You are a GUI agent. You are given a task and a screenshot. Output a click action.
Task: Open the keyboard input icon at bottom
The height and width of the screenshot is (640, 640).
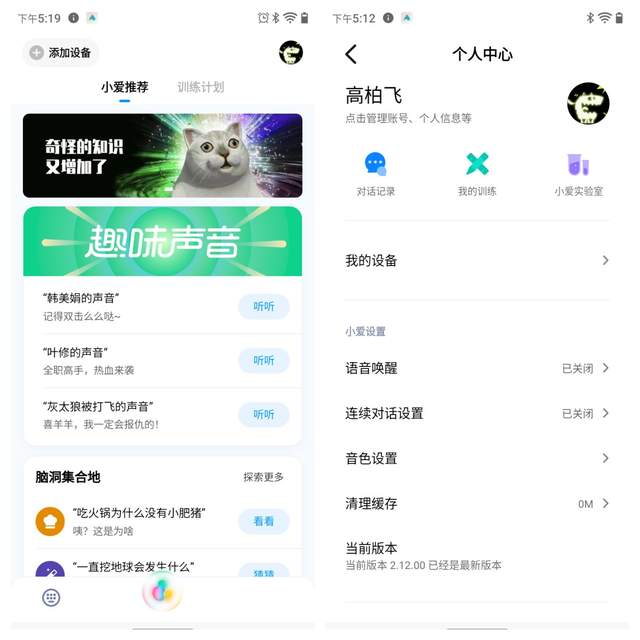(x=51, y=597)
